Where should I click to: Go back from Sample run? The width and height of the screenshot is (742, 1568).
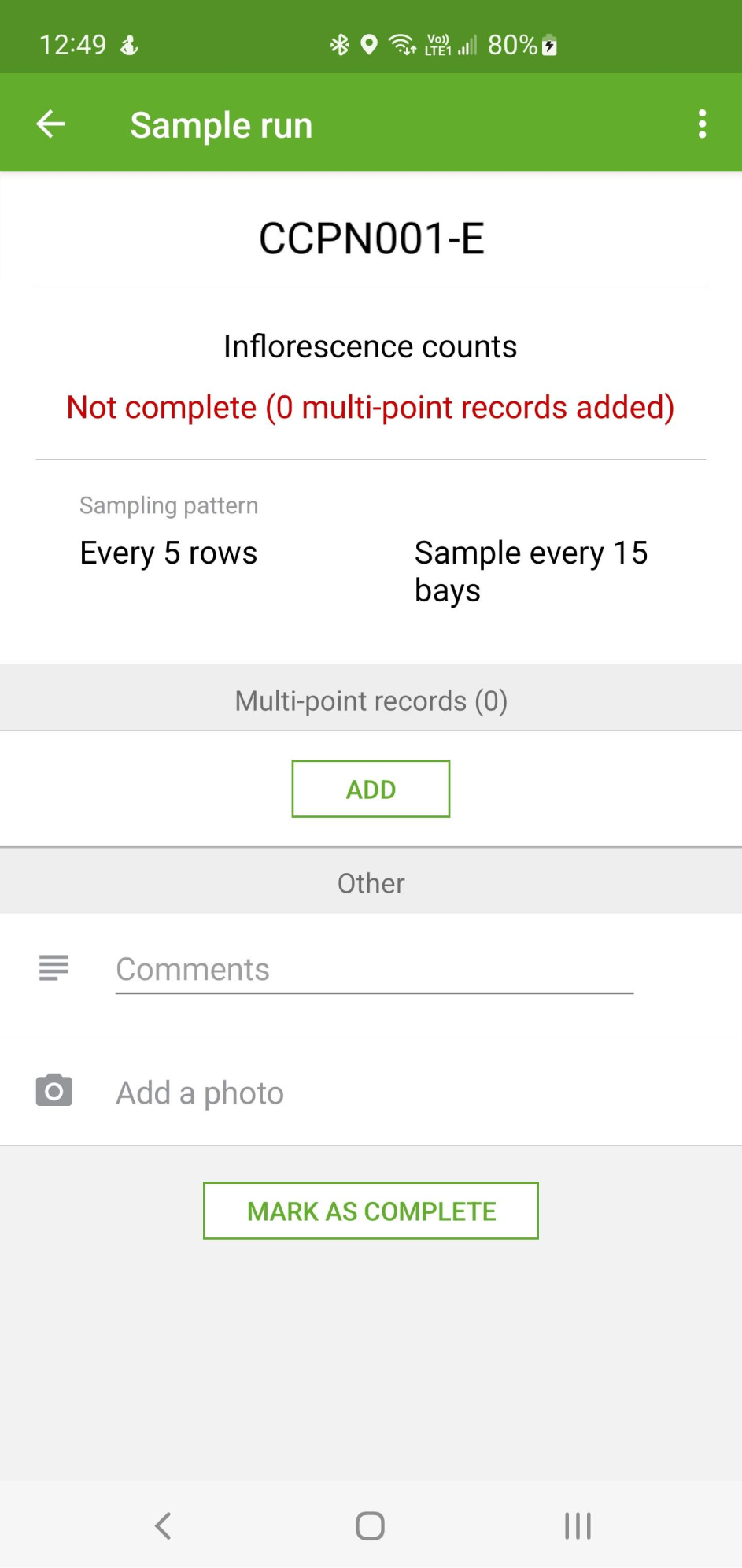coord(51,124)
